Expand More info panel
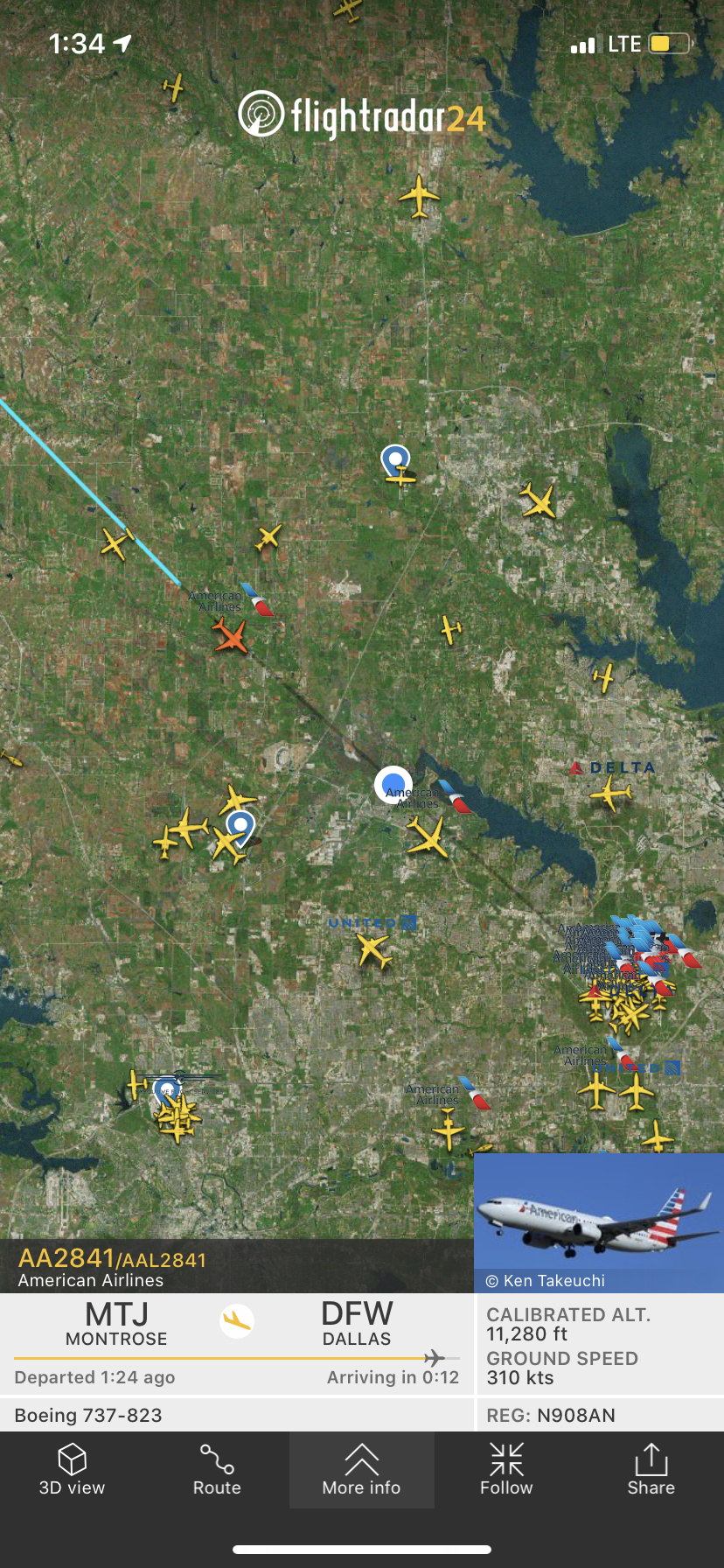Image resolution: width=724 pixels, height=1568 pixels. (361, 1470)
